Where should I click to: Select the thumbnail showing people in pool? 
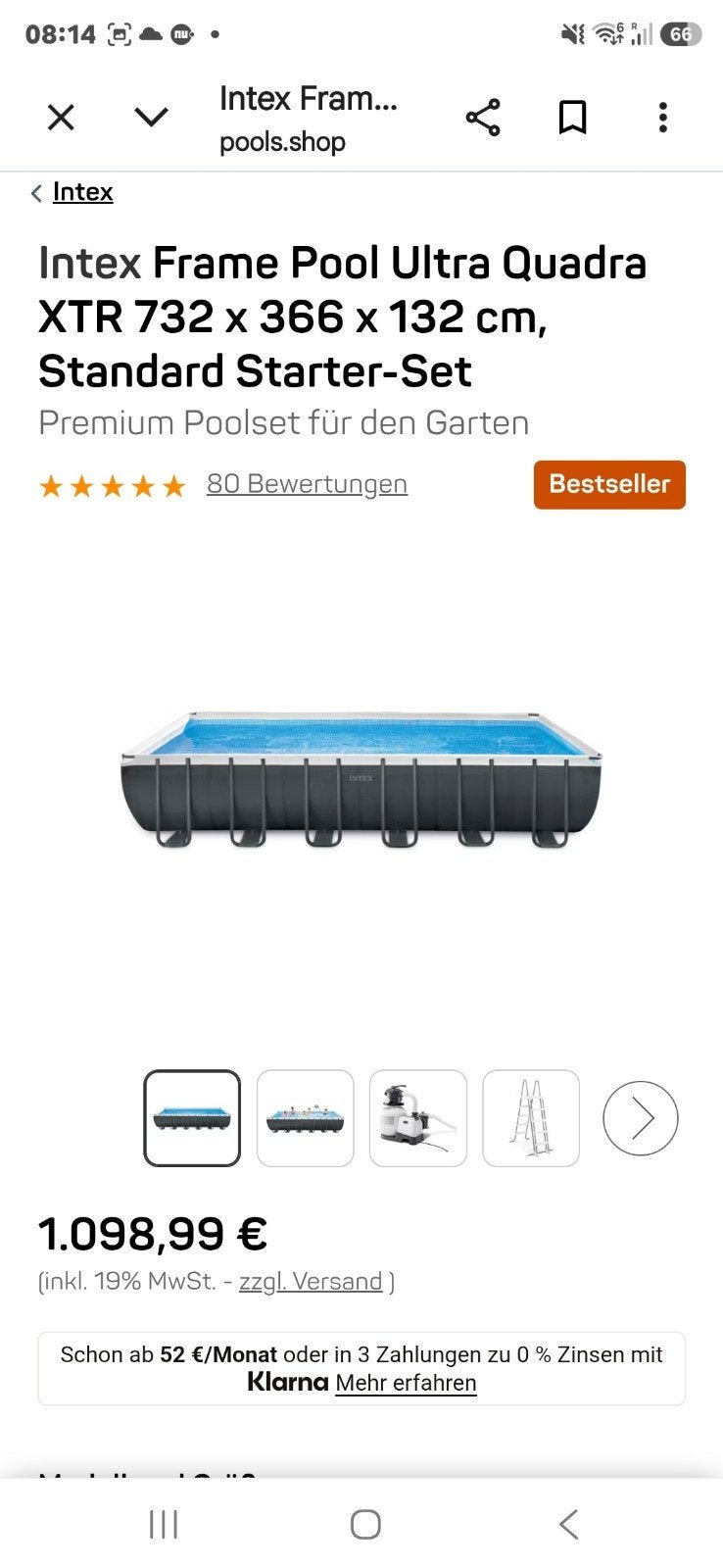(306, 1118)
